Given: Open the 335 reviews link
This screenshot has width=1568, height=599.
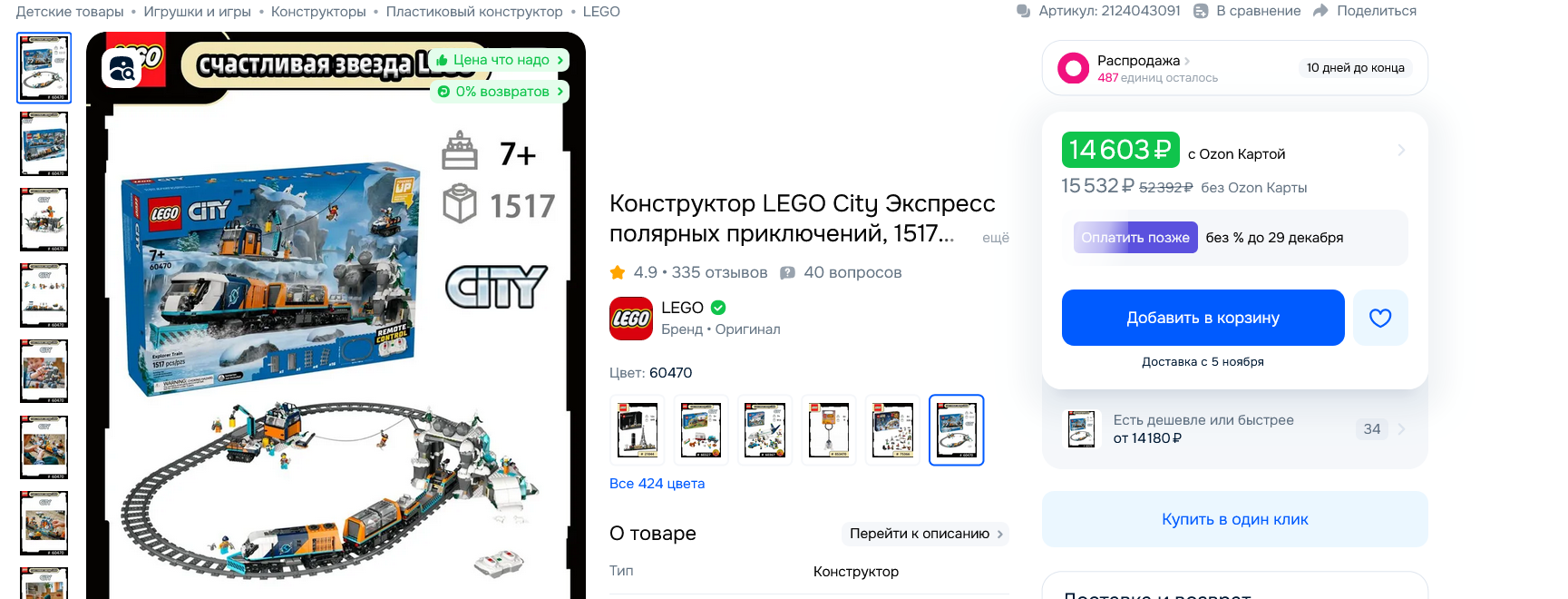Looking at the screenshot, I should pos(718,272).
